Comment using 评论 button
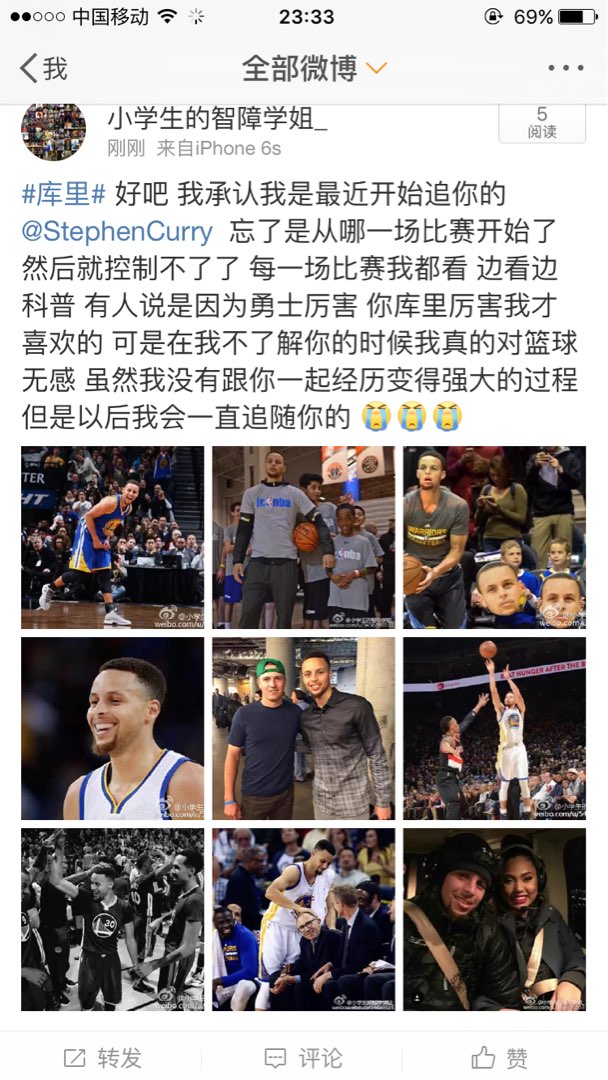The image size is (608, 1080). click(303, 1057)
